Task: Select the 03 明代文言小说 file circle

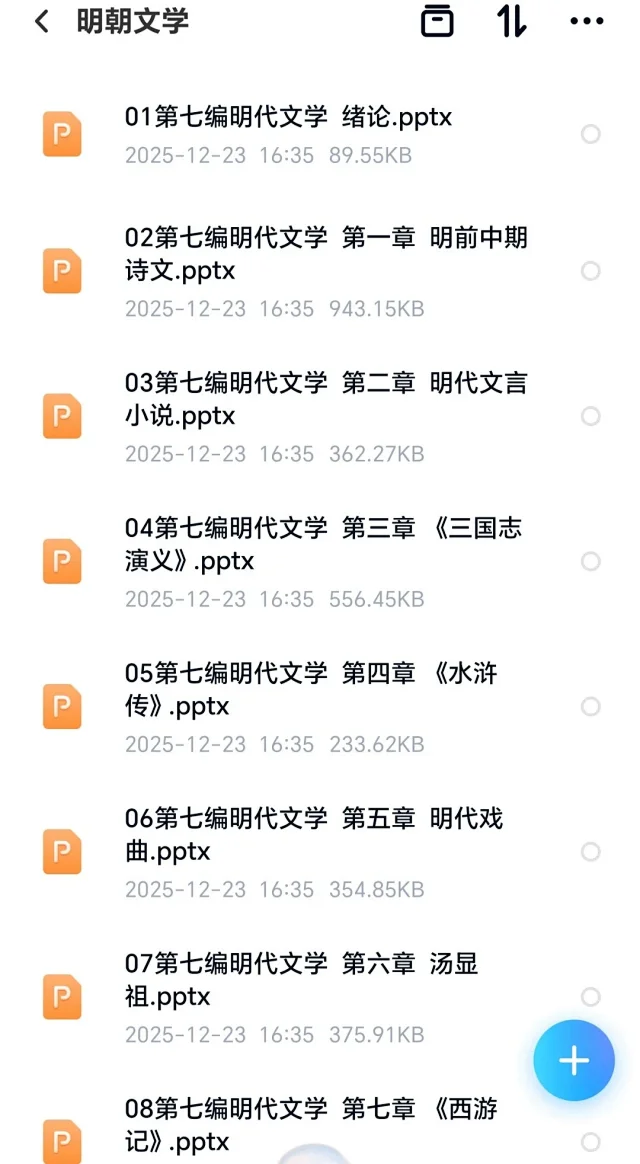Action: click(x=591, y=416)
